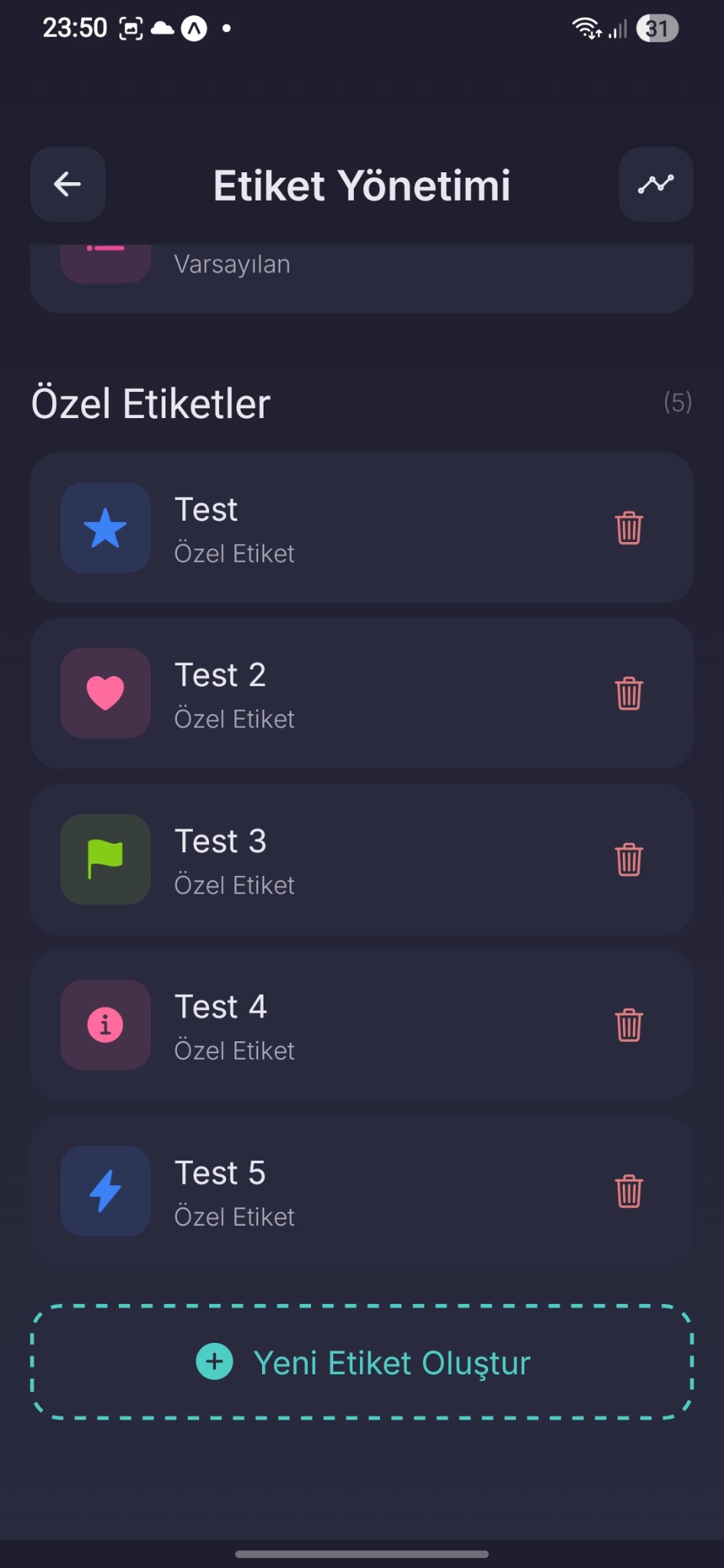Select the green flag icon of Test 3

coord(105,859)
